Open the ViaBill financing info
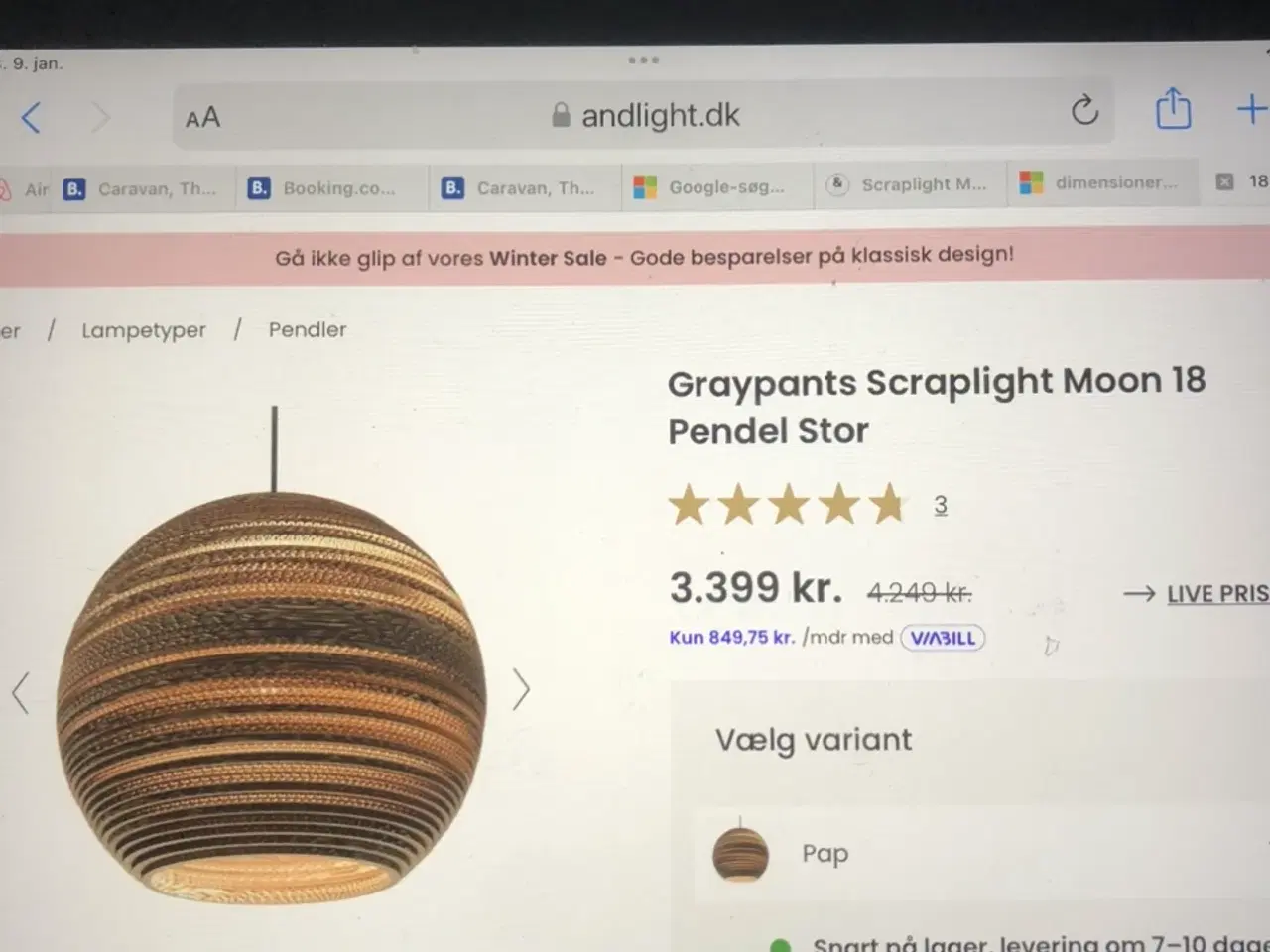Viewport: 1270px width, 952px height. point(943,638)
